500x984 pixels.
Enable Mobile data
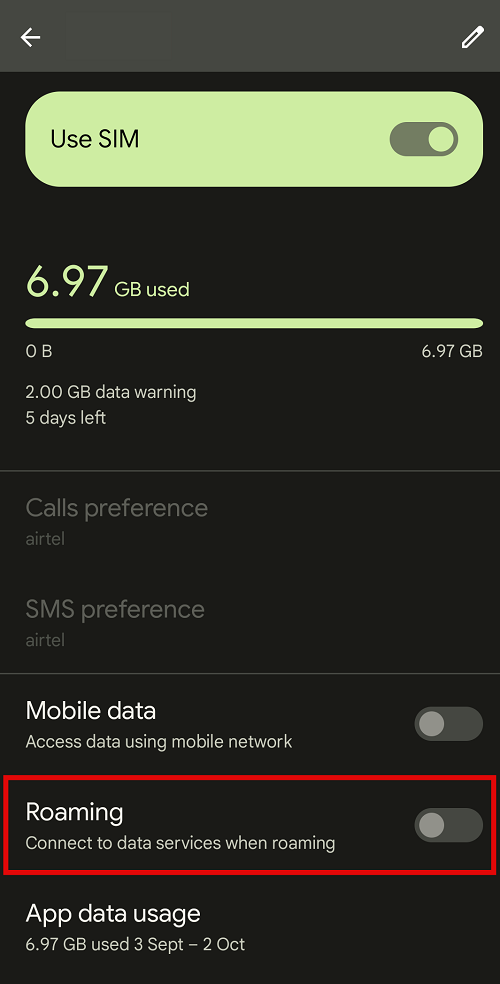(x=449, y=724)
